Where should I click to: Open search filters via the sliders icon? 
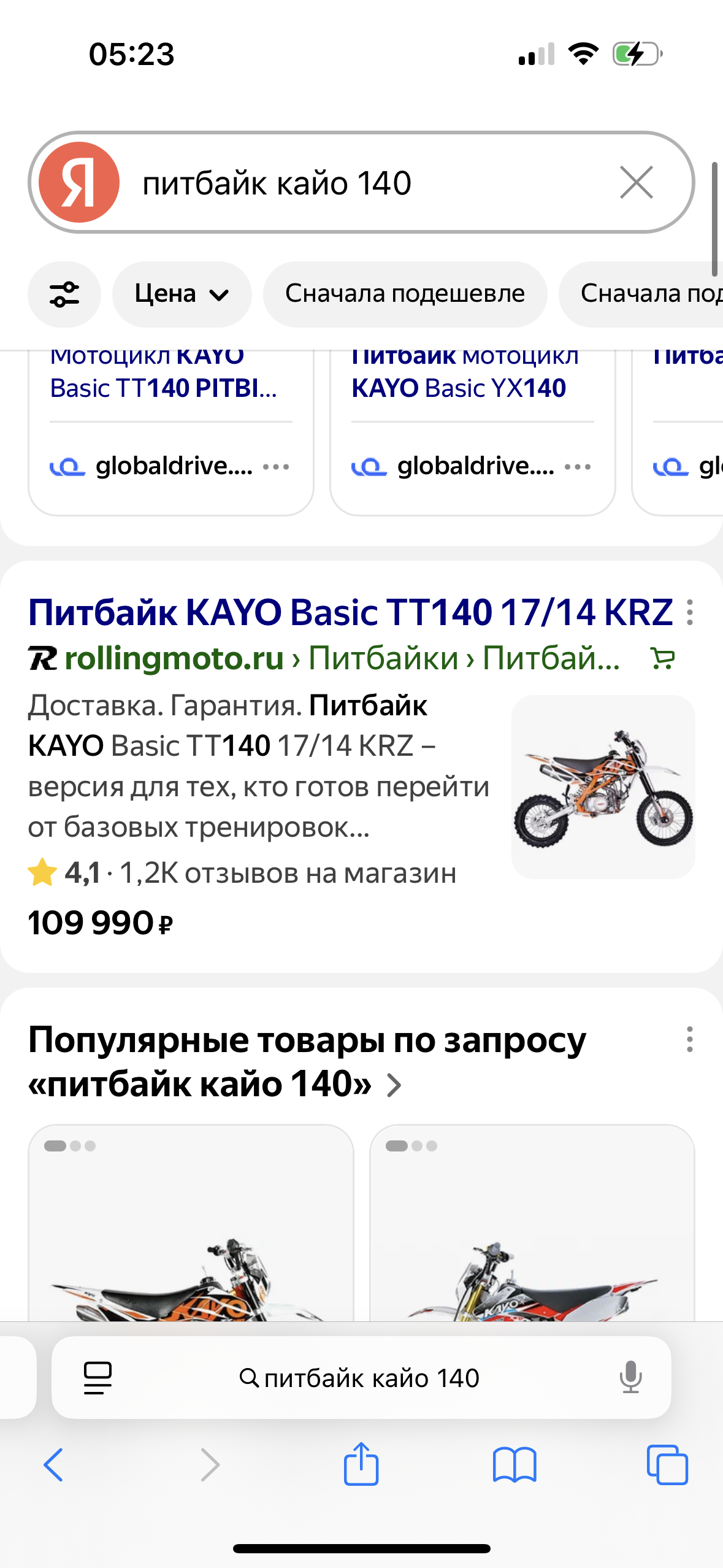[x=64, y=294]
